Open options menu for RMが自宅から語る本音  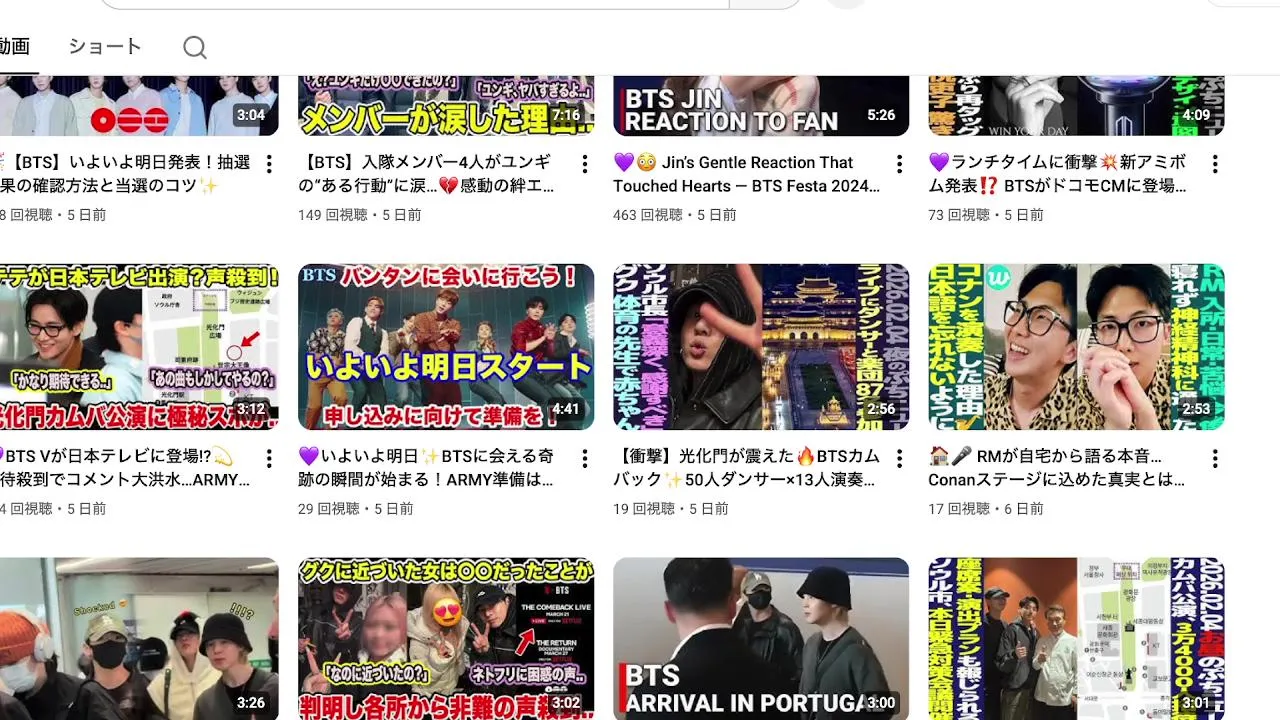[1215, 458]
